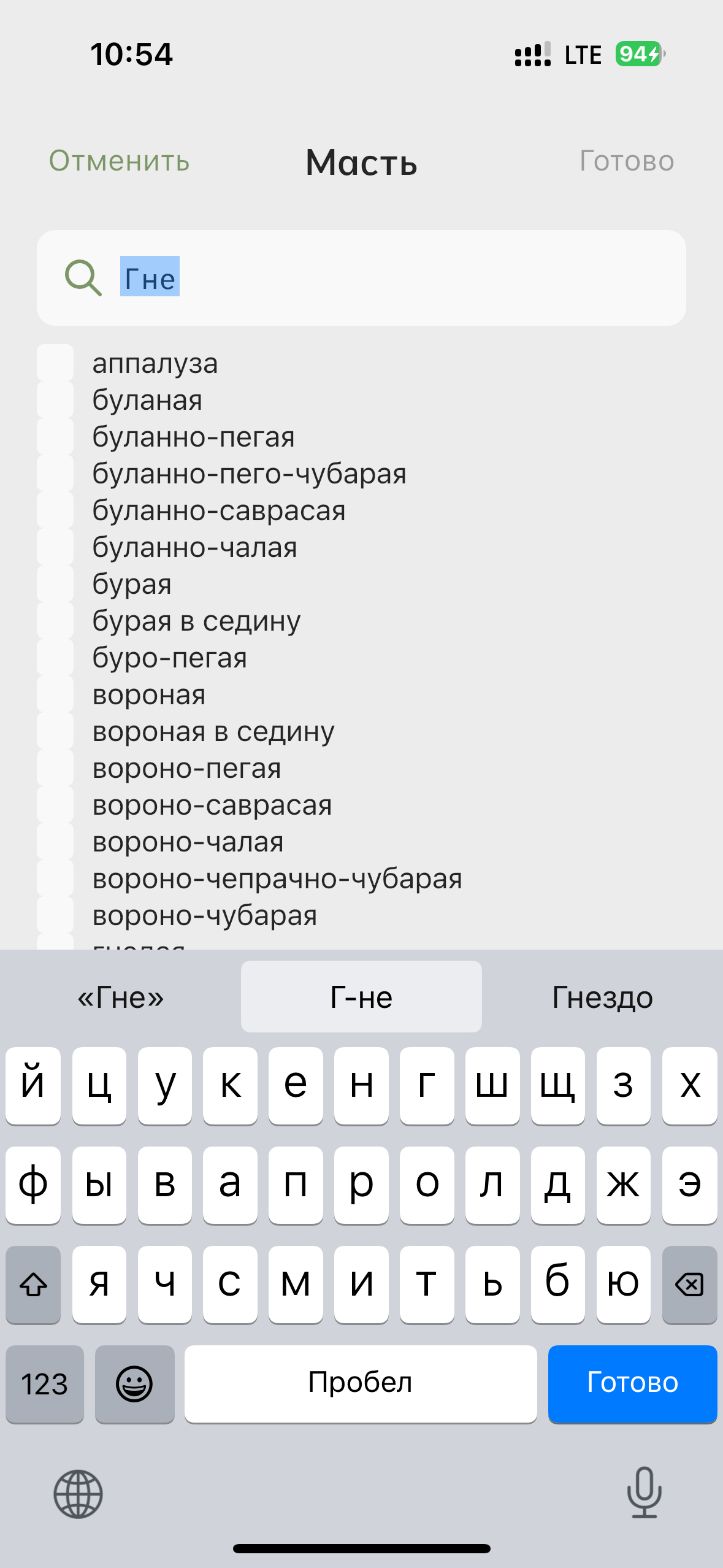Switch keyboard language with globe icon
This screenshot has height=1568, width=723.
pos(78,1494)
